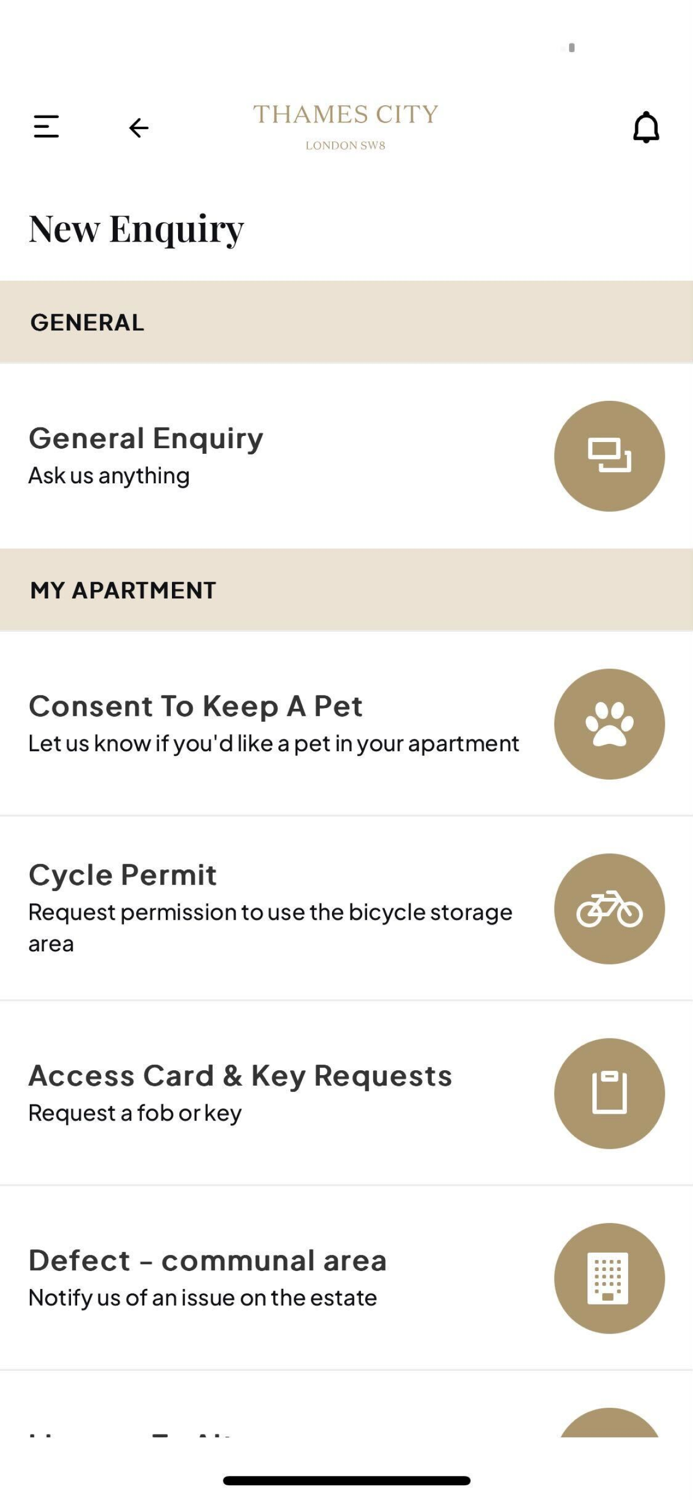Select Consent To Keep A Pet
693x1500 pixels.
[x=346, y=724]
